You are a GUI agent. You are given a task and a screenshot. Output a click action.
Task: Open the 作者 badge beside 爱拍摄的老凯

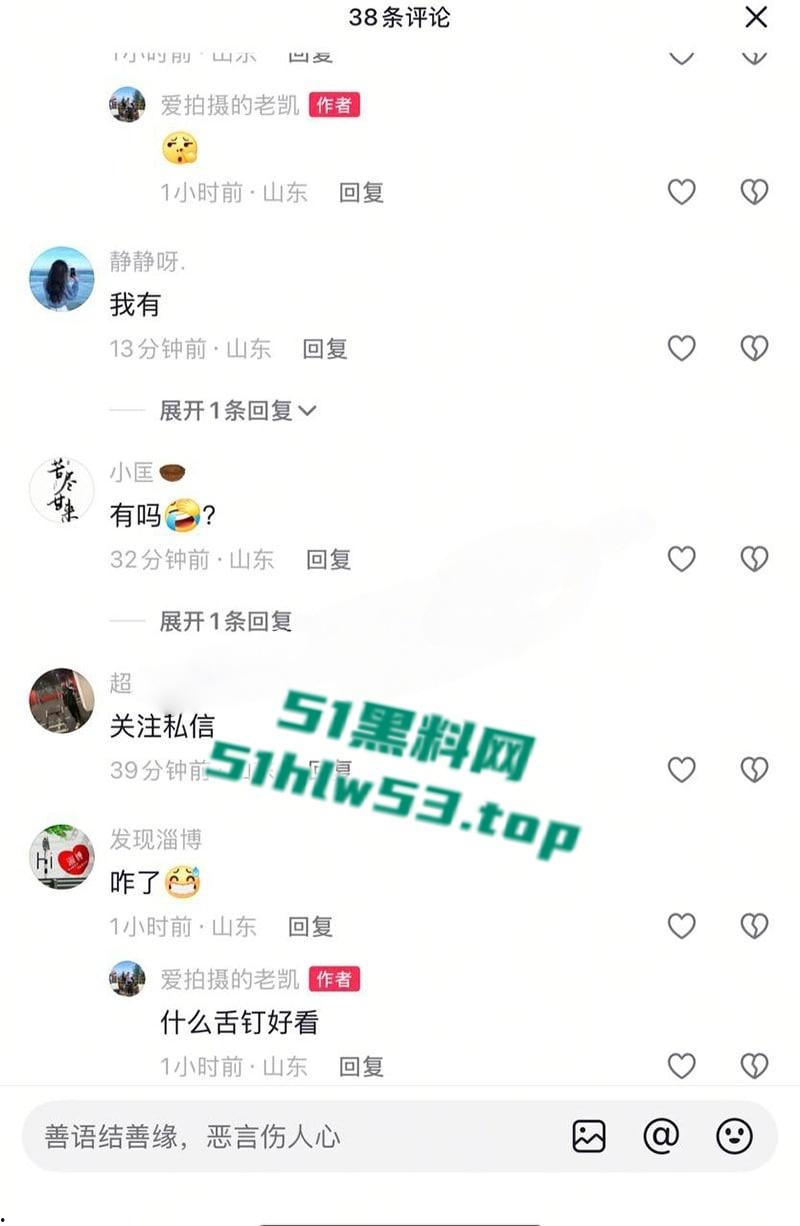335,104
